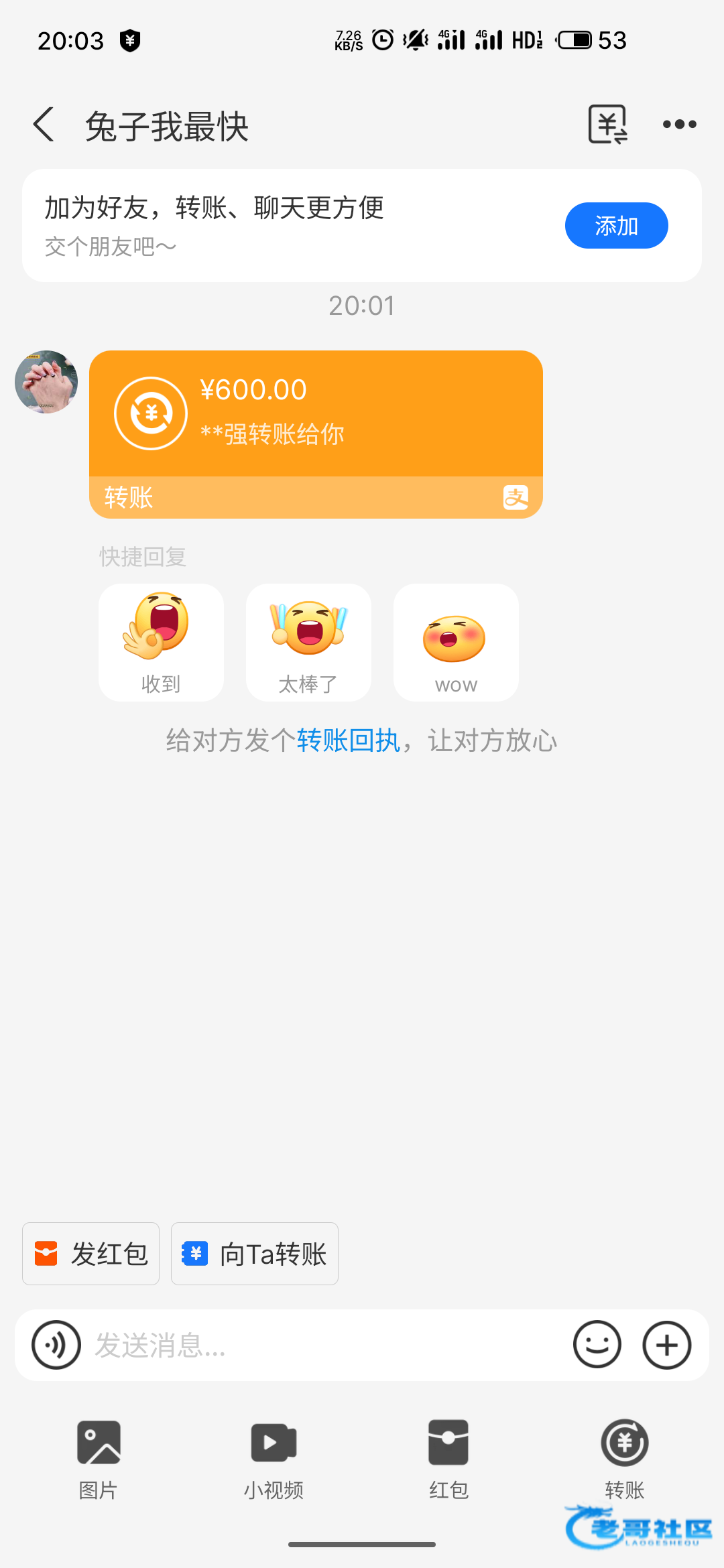Open the transfer records icon
Screen dimensions: 724x1568
[x=607, y=125]
